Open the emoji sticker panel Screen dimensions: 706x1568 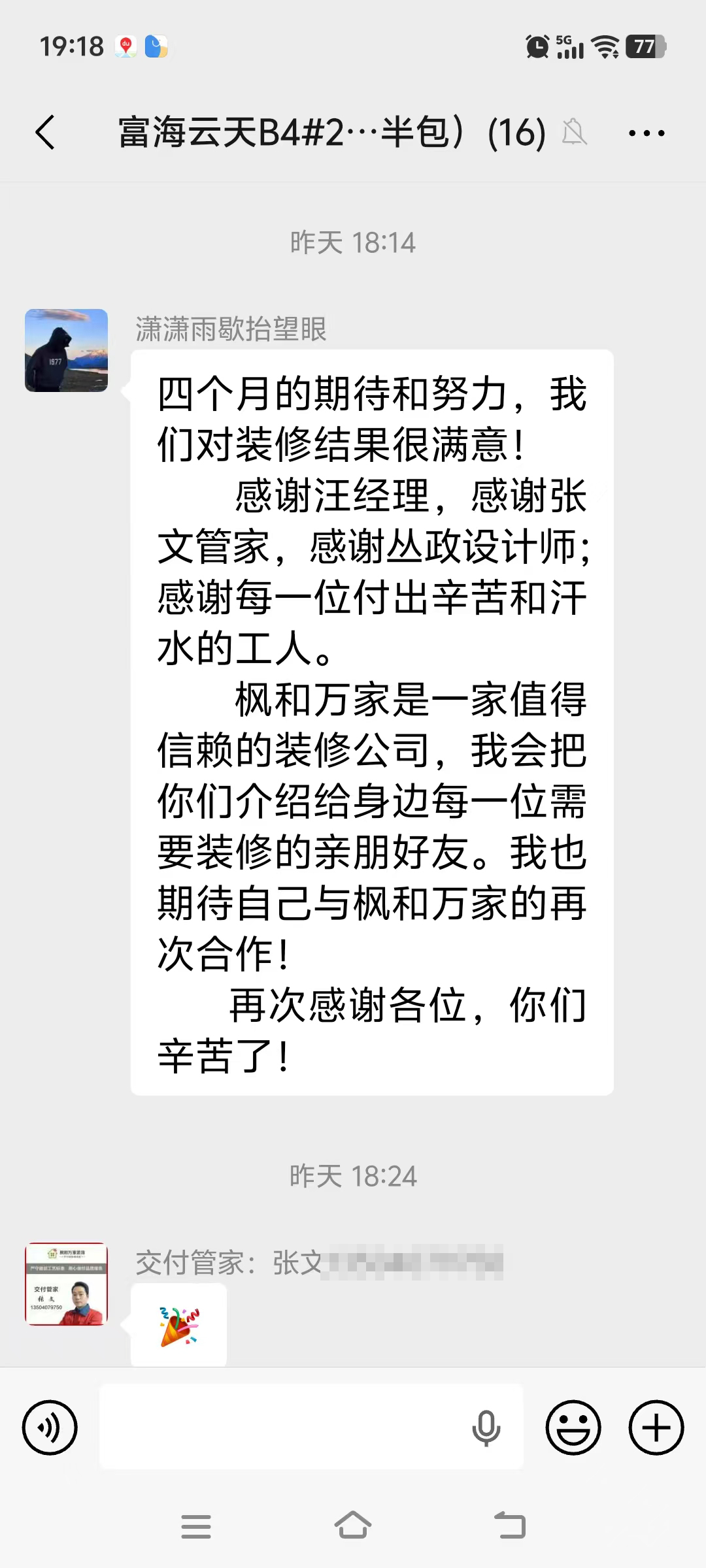tap(573, 1428)
